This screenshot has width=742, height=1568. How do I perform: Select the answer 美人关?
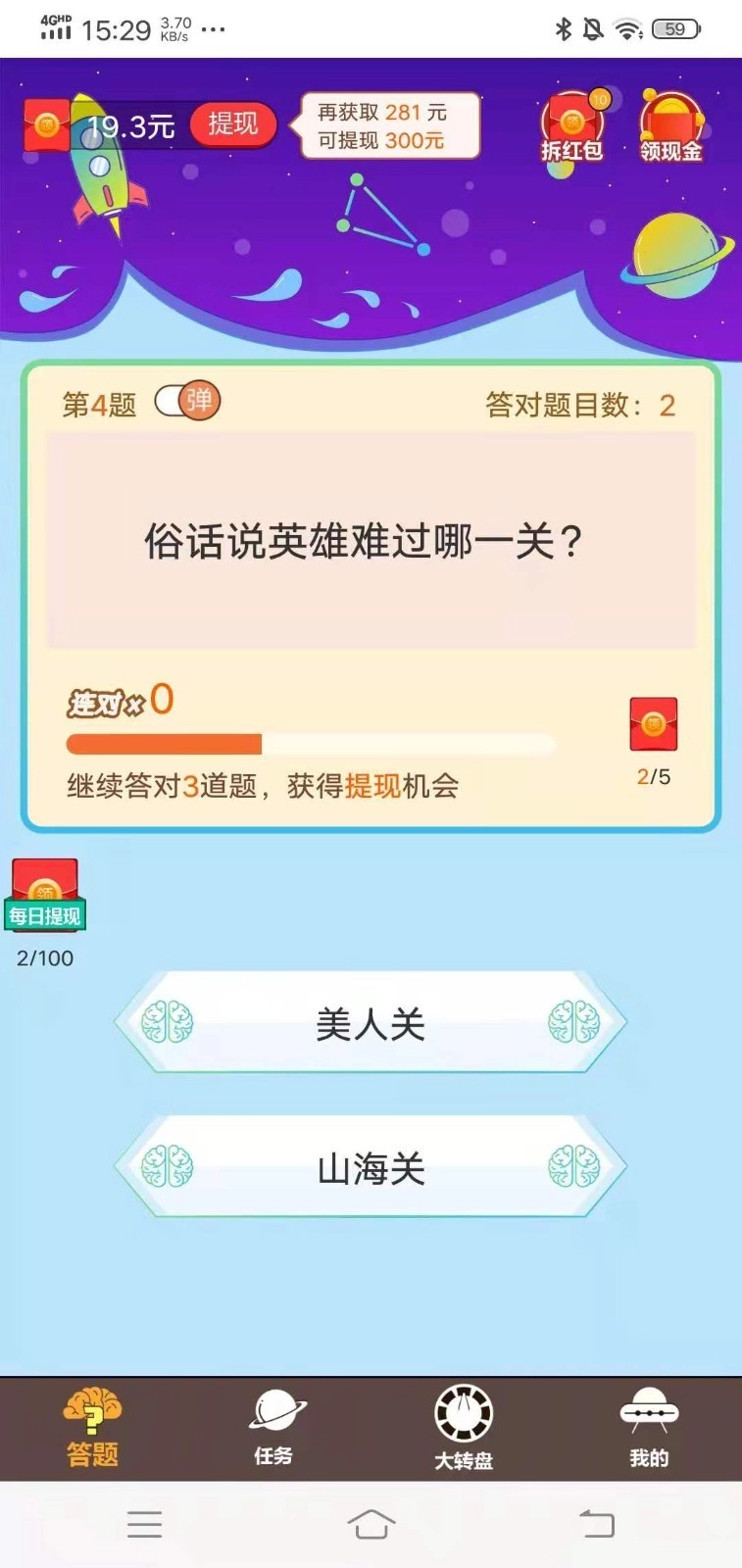tap(371, 1024)
